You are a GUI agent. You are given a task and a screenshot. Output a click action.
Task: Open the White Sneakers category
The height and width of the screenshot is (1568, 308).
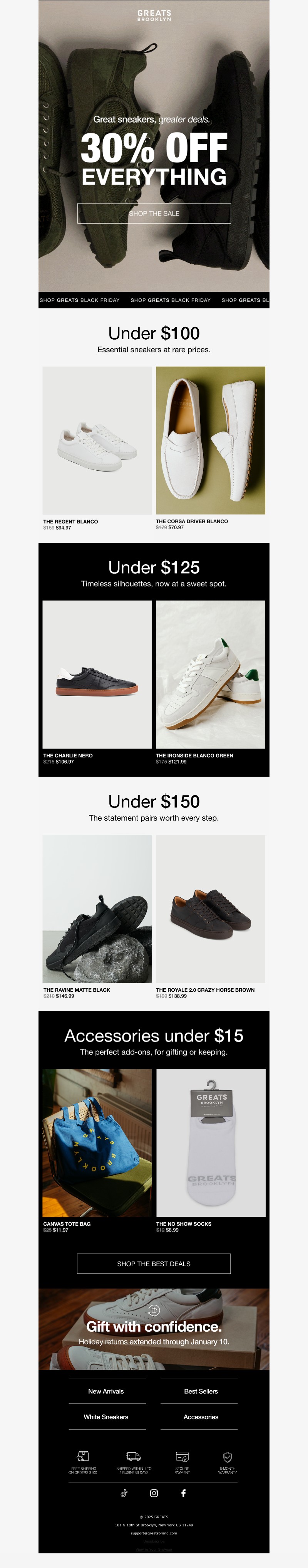[106, 1417]
